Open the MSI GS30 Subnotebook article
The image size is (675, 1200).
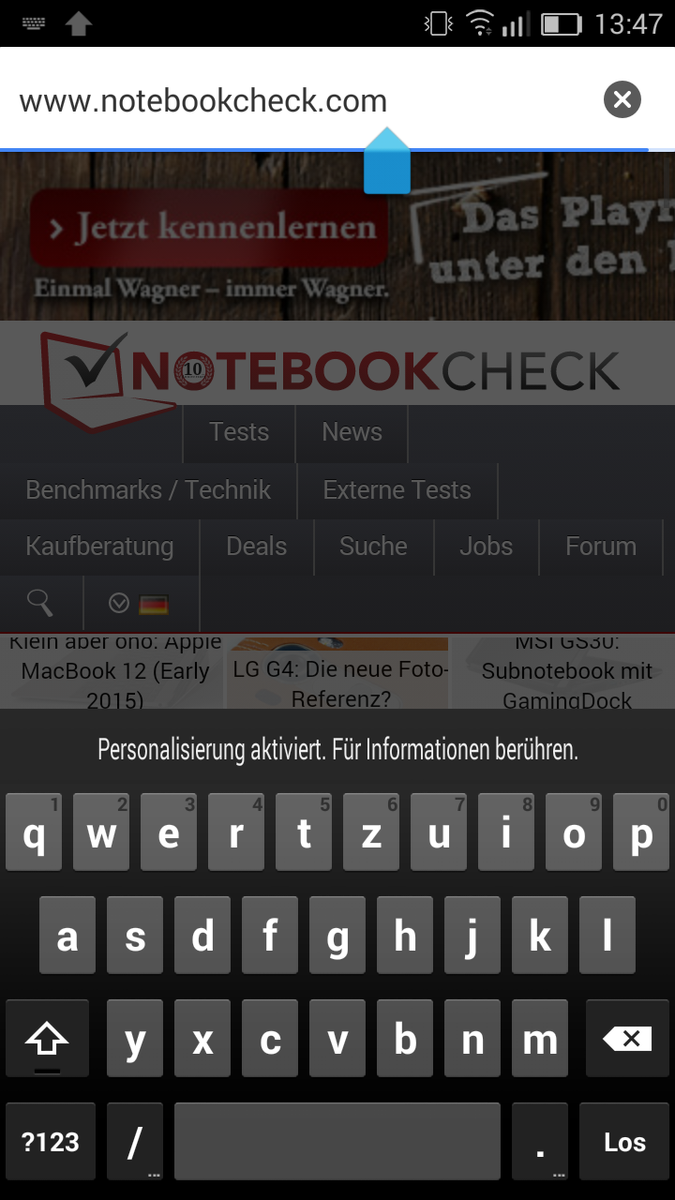pyautogui.click(x=567, y=671)
